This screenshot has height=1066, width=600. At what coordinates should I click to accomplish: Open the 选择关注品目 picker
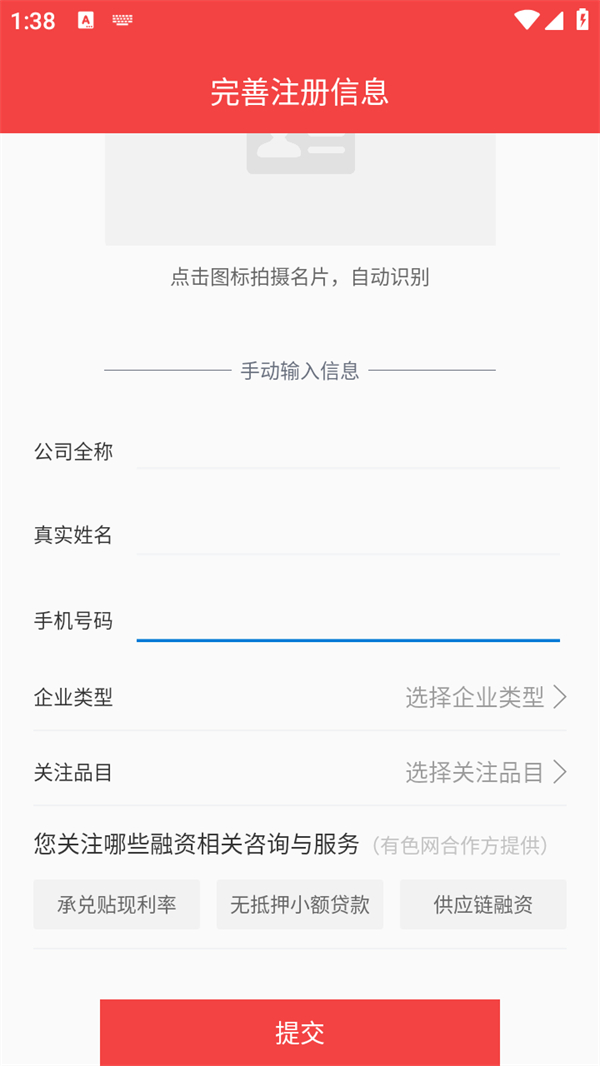tap(485, 772)
